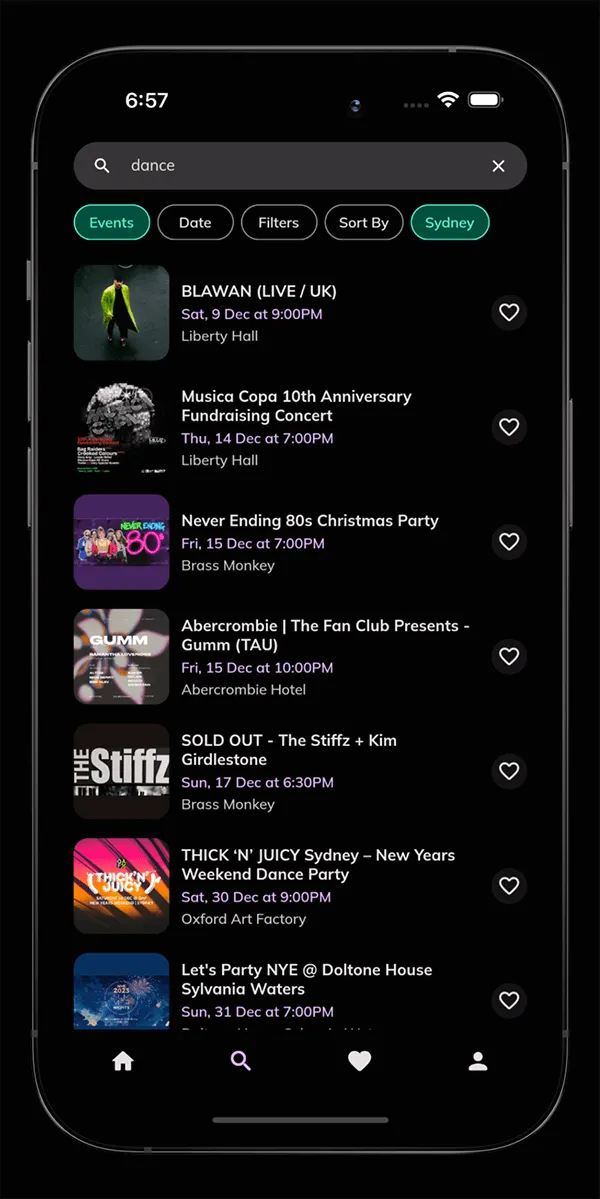Image resolution: width=600 pixels, height=1199 pixels.
Task: Open The Stiffz + Kim Girdlestone event
Action: [288, 750]
